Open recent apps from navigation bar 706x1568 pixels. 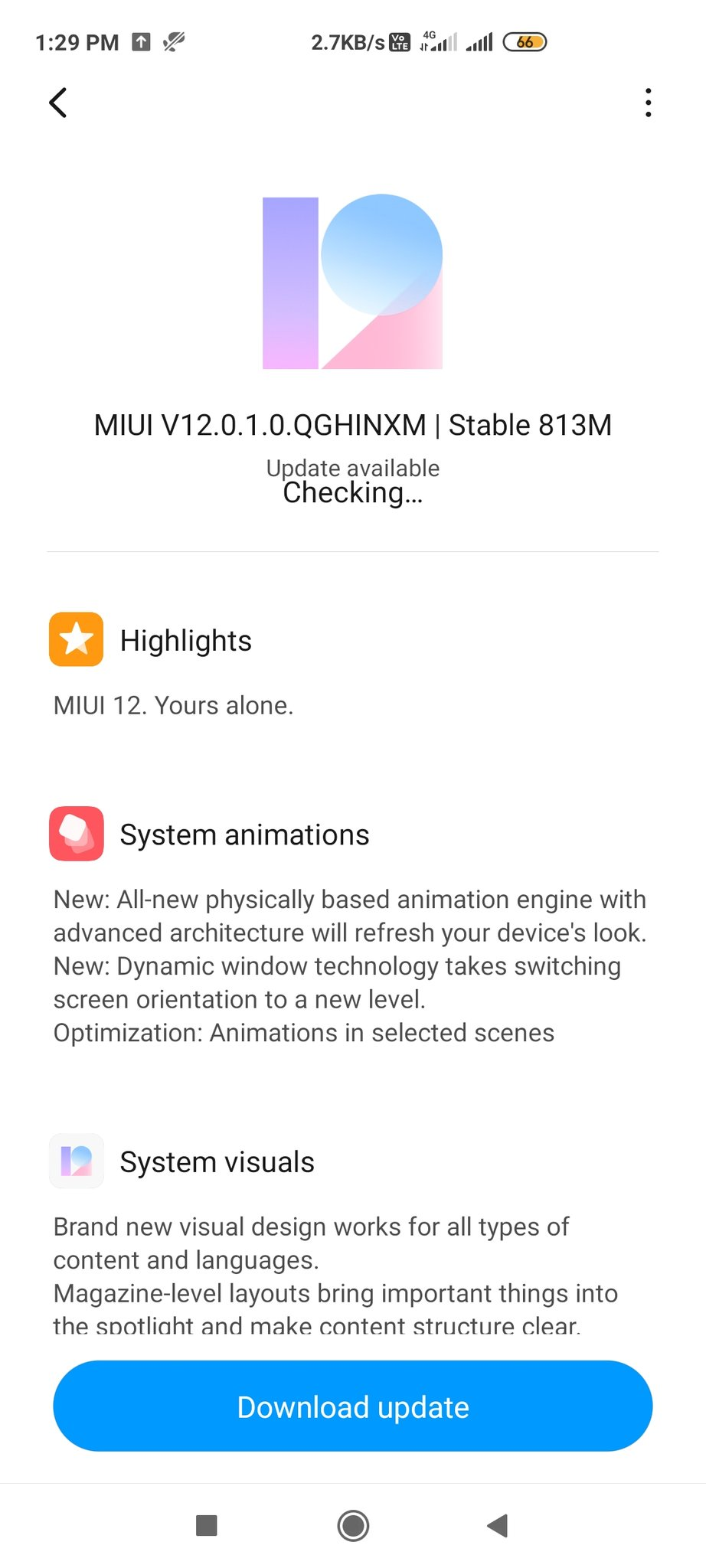(207, 1525)
